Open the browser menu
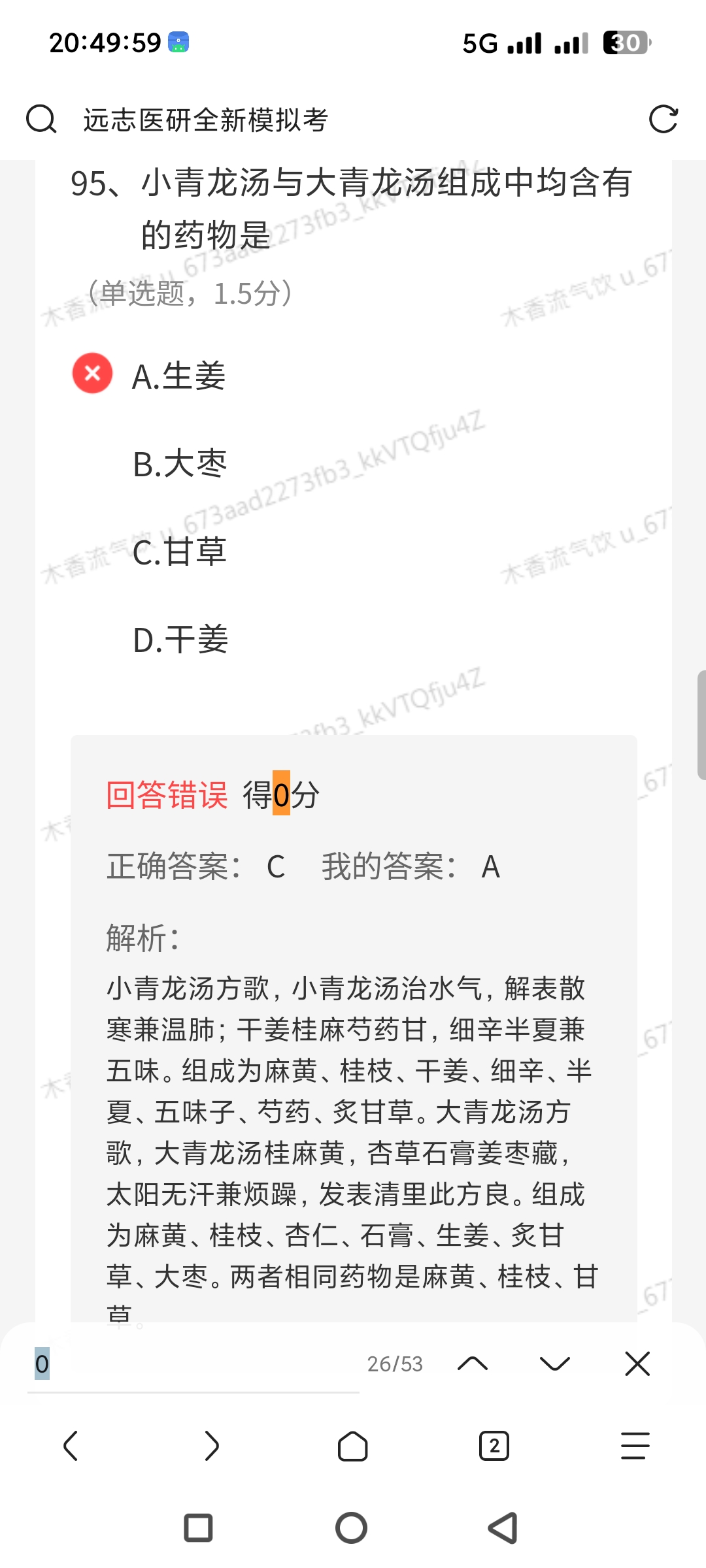Viewport: 706px width, 1568px height. pos(635,1446)
